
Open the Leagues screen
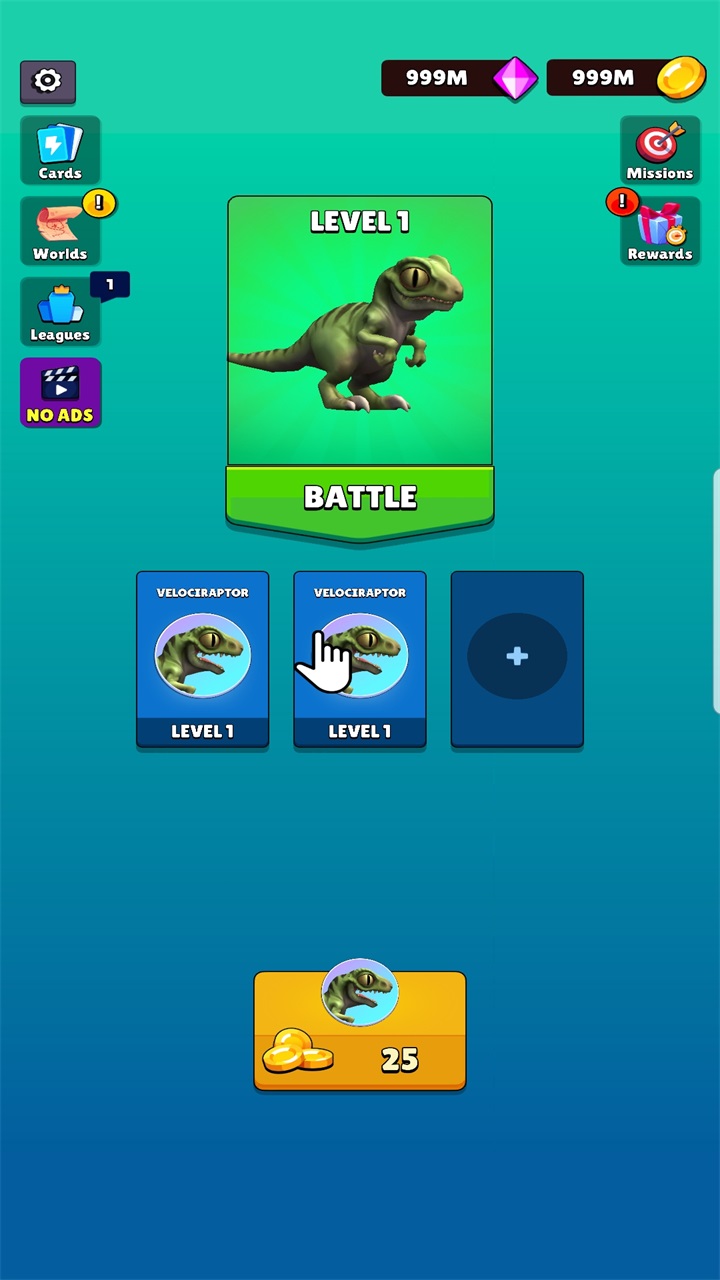[60, 312]
